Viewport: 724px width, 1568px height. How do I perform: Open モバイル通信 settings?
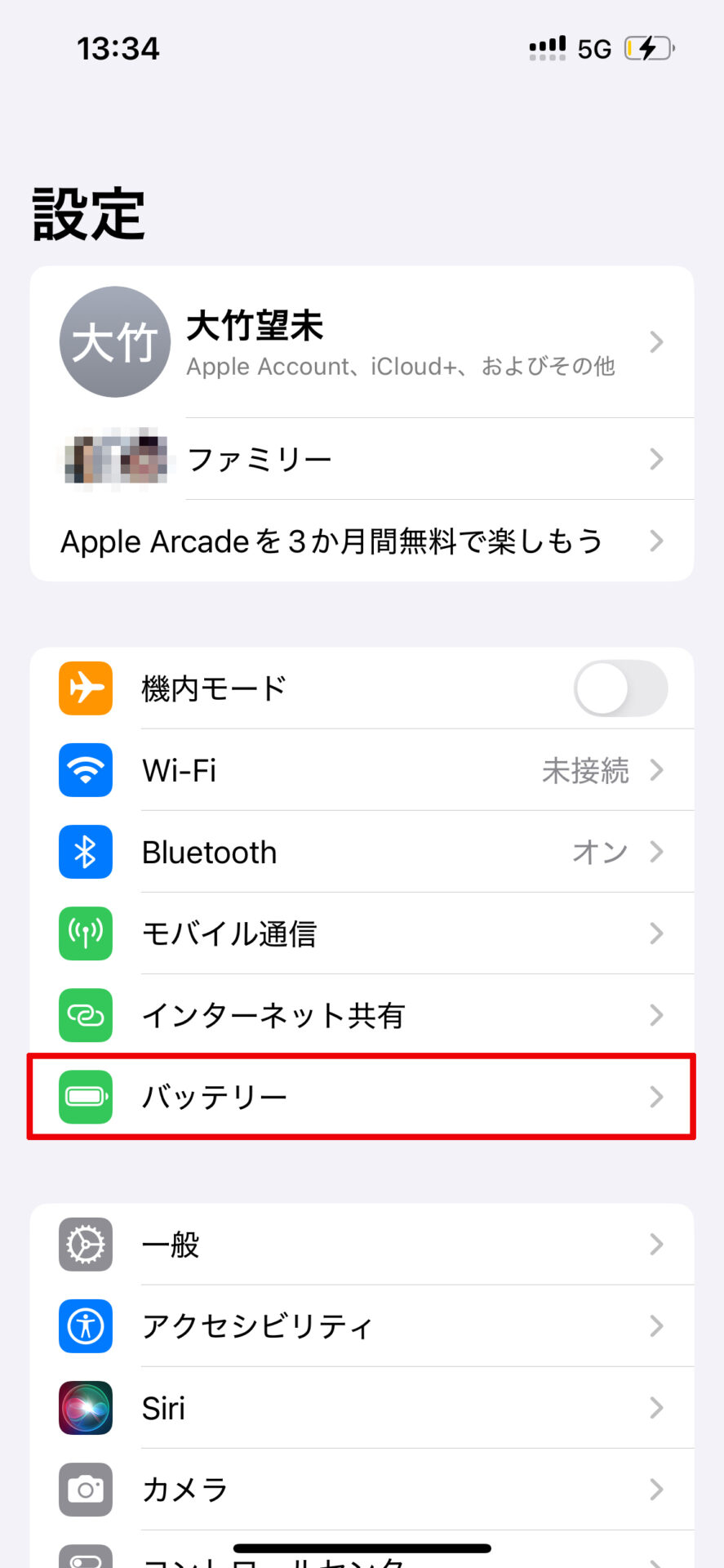(362, 933)
